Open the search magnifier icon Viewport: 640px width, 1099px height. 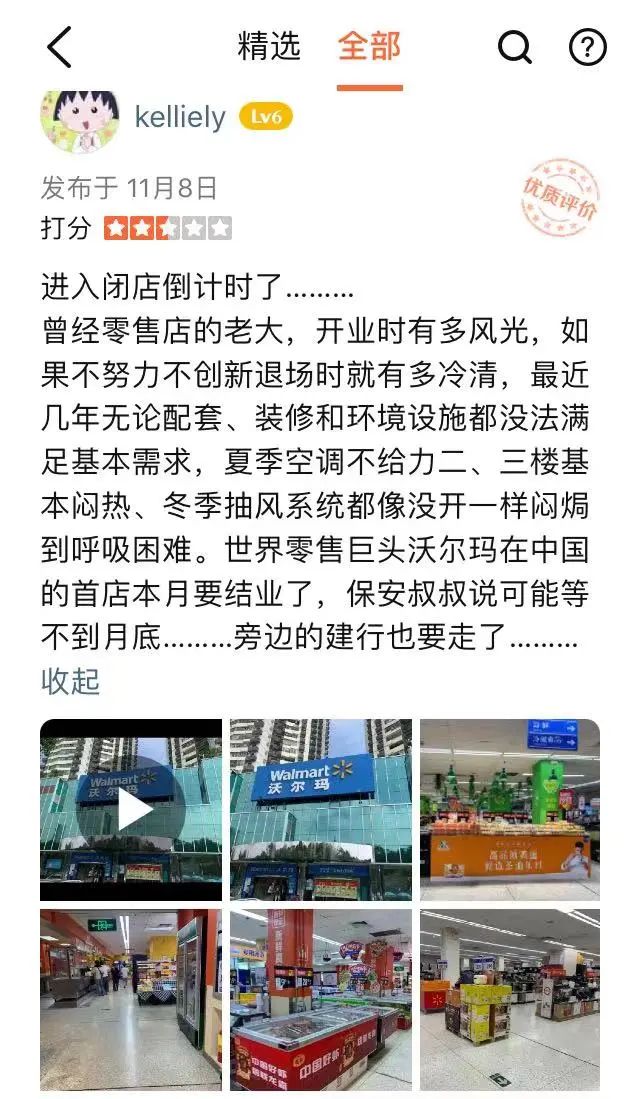click(x=514, y=47)
